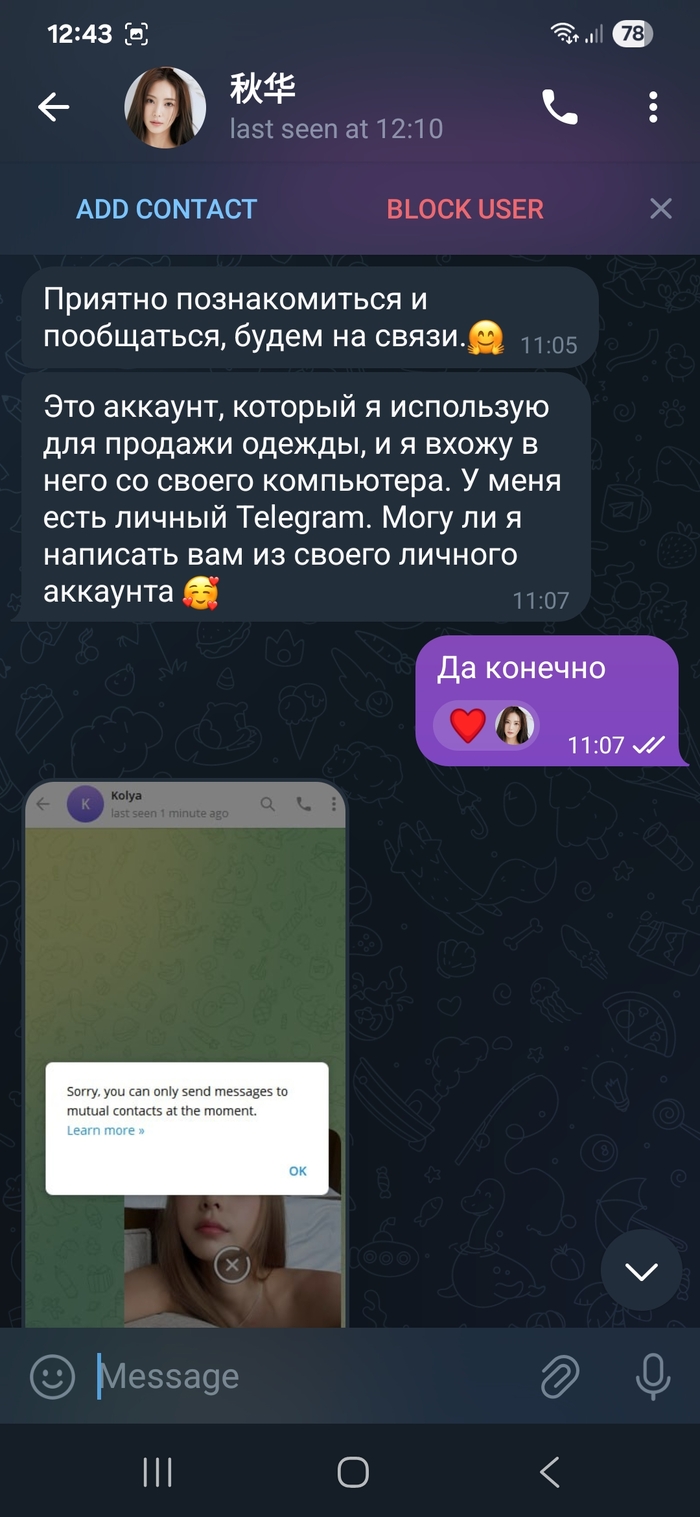The height and width of the screenshot is (1517, 700).
Task: Attach a file with the paperclip
Action: (x=560, y=1377)
